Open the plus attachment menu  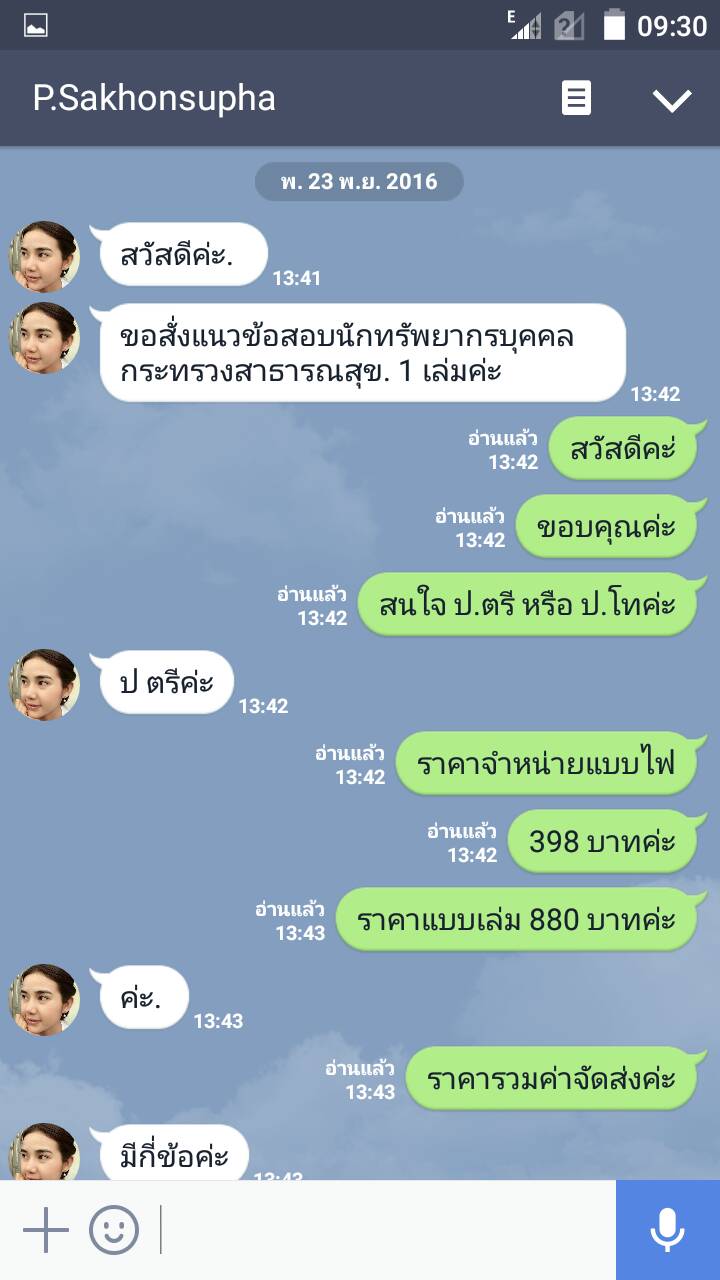[x=45, y=1230]
